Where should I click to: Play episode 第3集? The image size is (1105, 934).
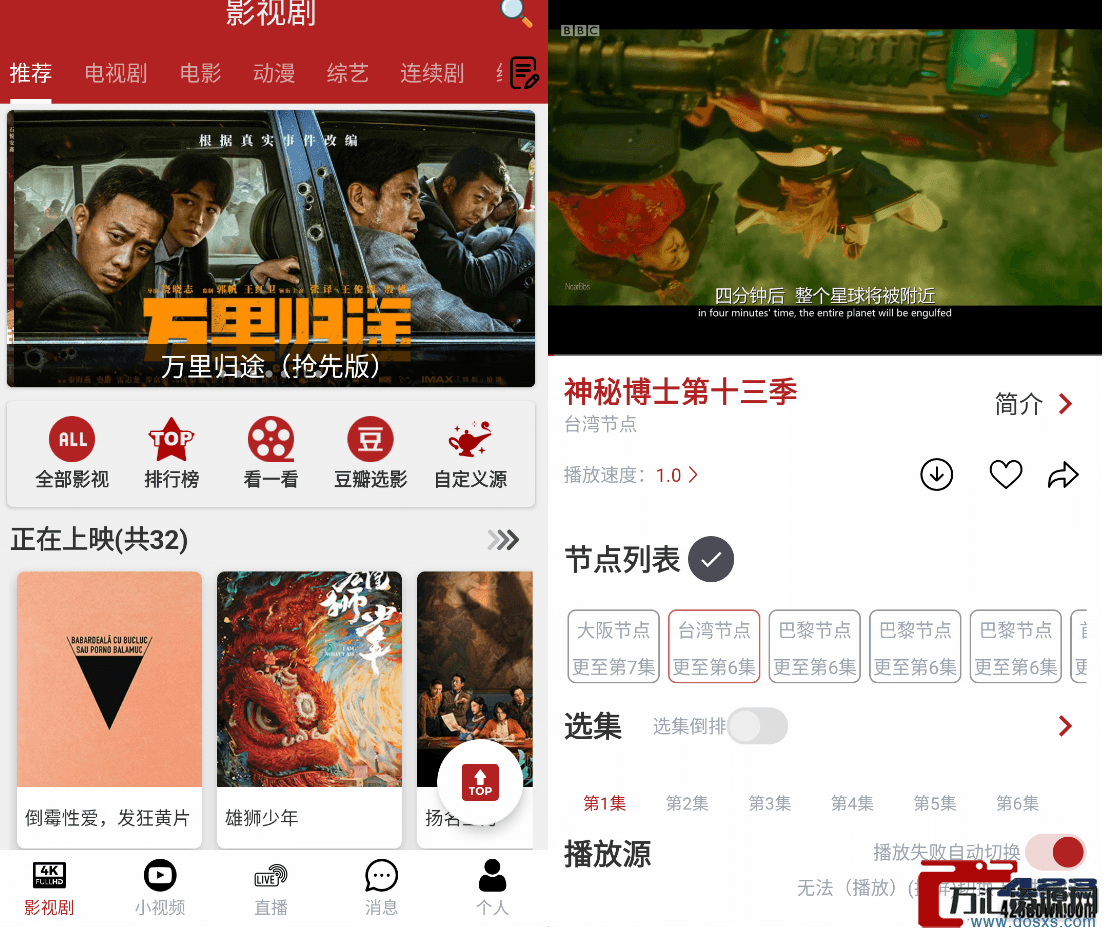[x=770, y=803]
